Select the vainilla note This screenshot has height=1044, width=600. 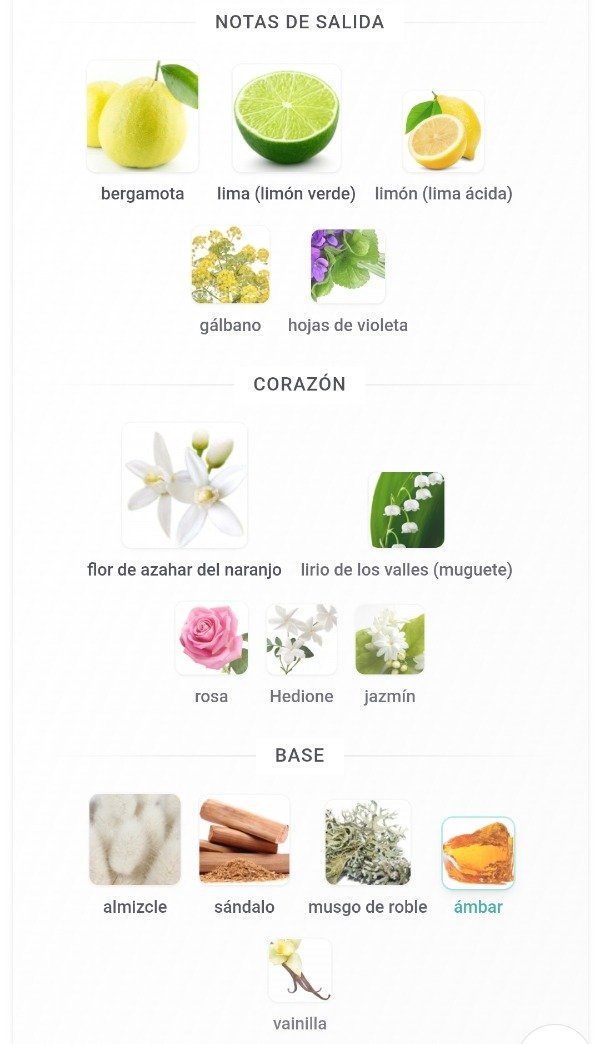[x=300, y=970]
